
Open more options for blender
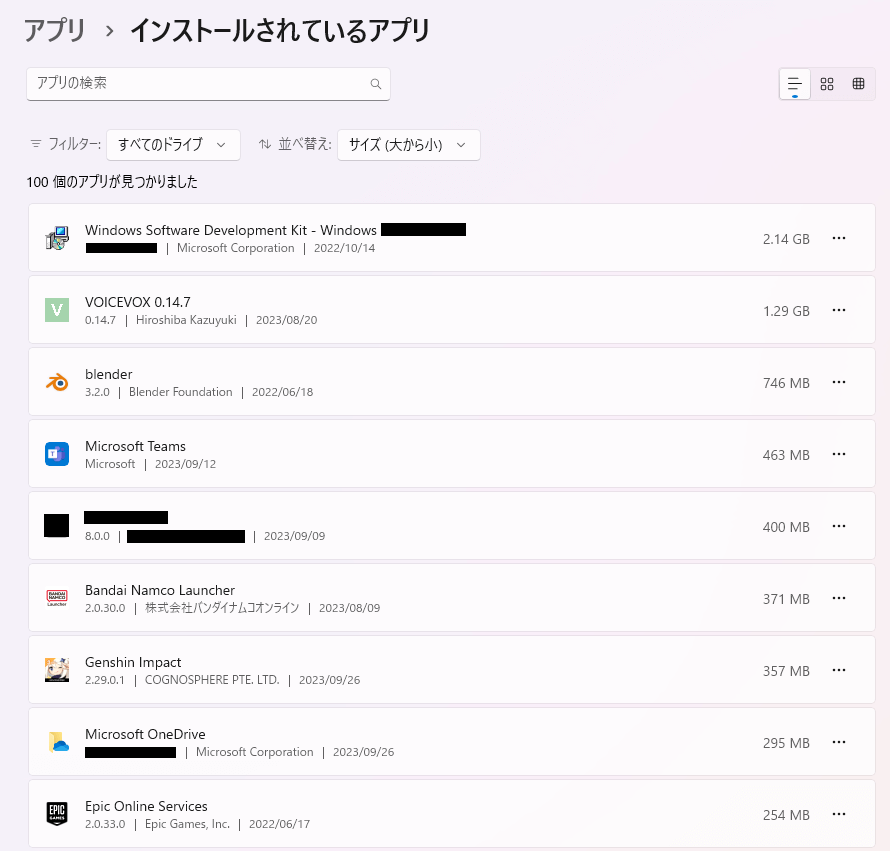coord(839,382)
